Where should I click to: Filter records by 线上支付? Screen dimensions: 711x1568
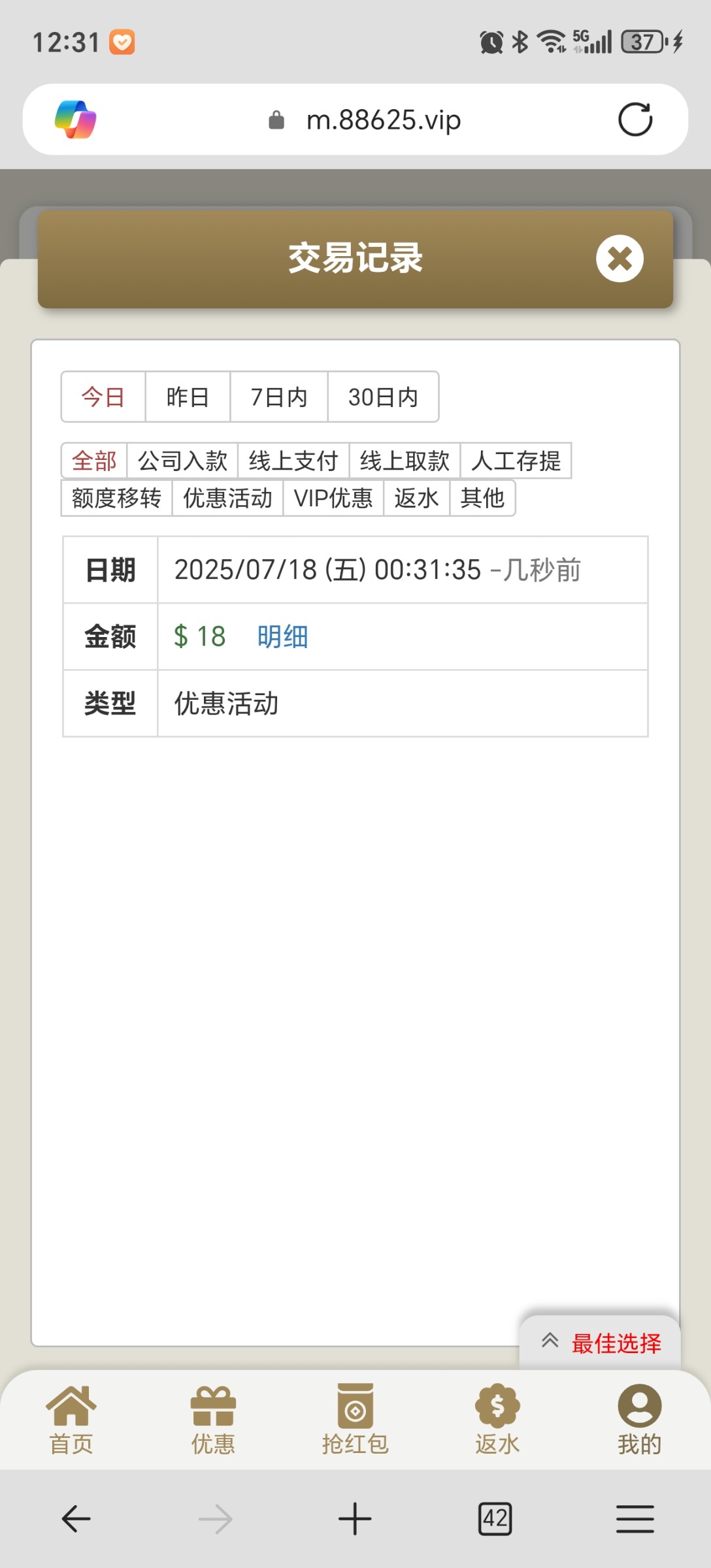pos(293,461)
